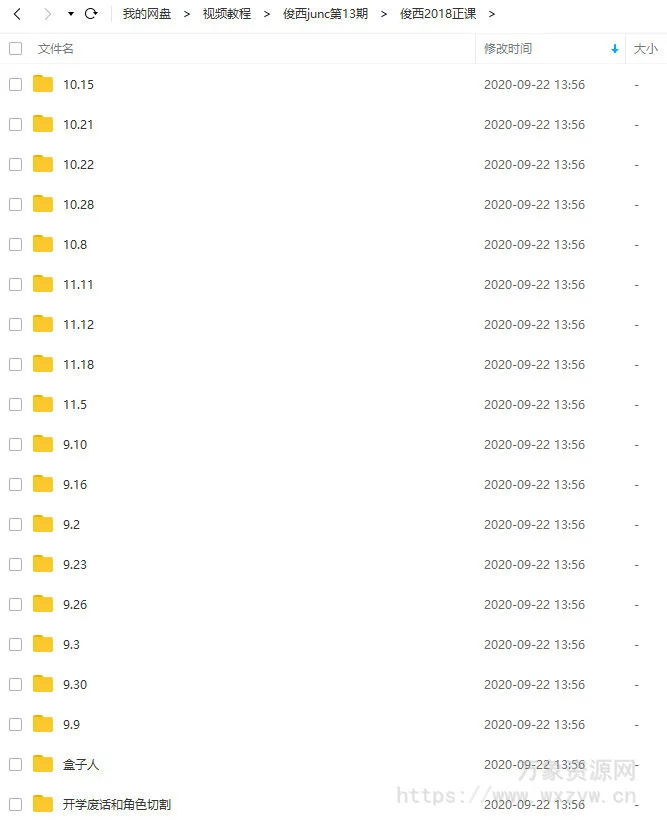Jump to 视频教程 breadcrumb folder
The width and height of the screenshot is (667, 830).
click(227, 14)
